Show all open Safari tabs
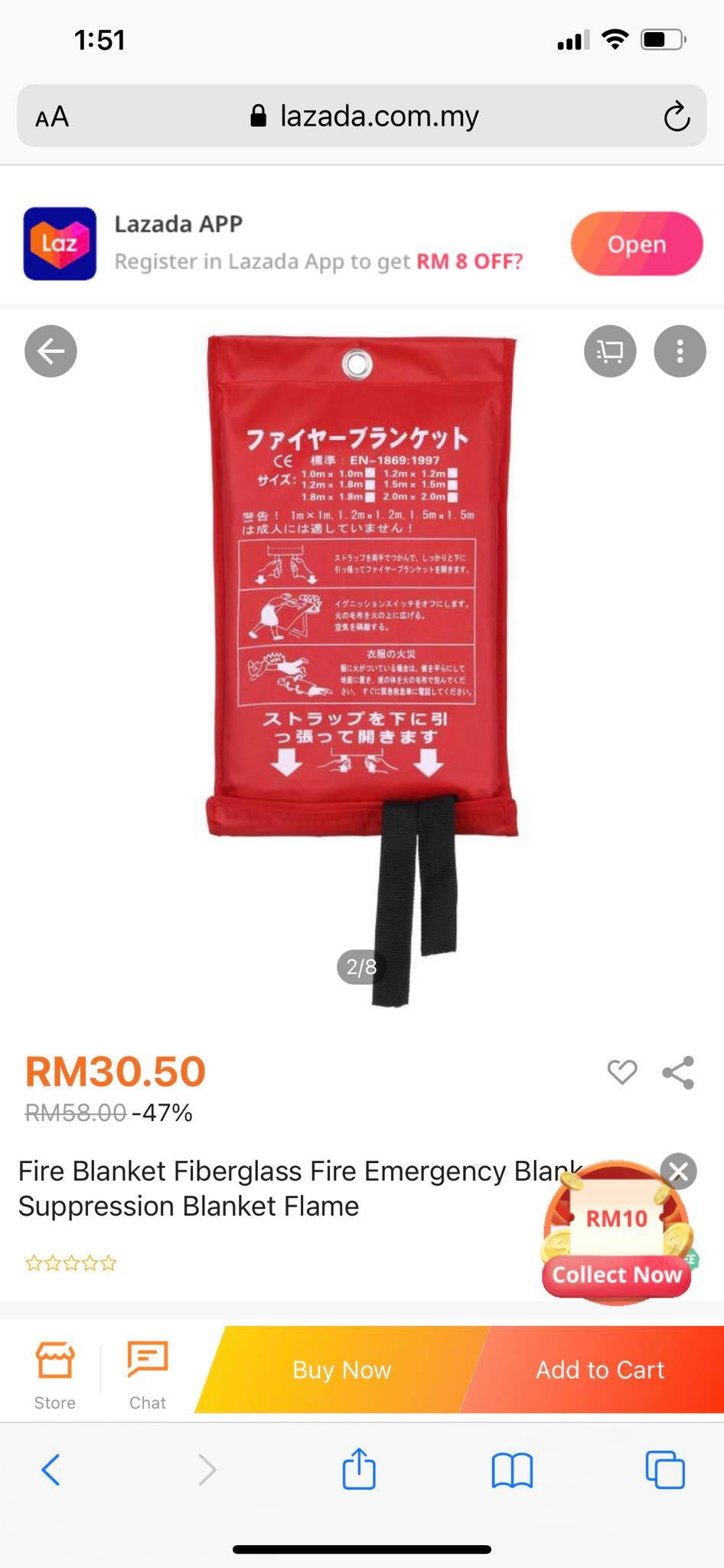 pyautogui.click(x=664, y=1470)
